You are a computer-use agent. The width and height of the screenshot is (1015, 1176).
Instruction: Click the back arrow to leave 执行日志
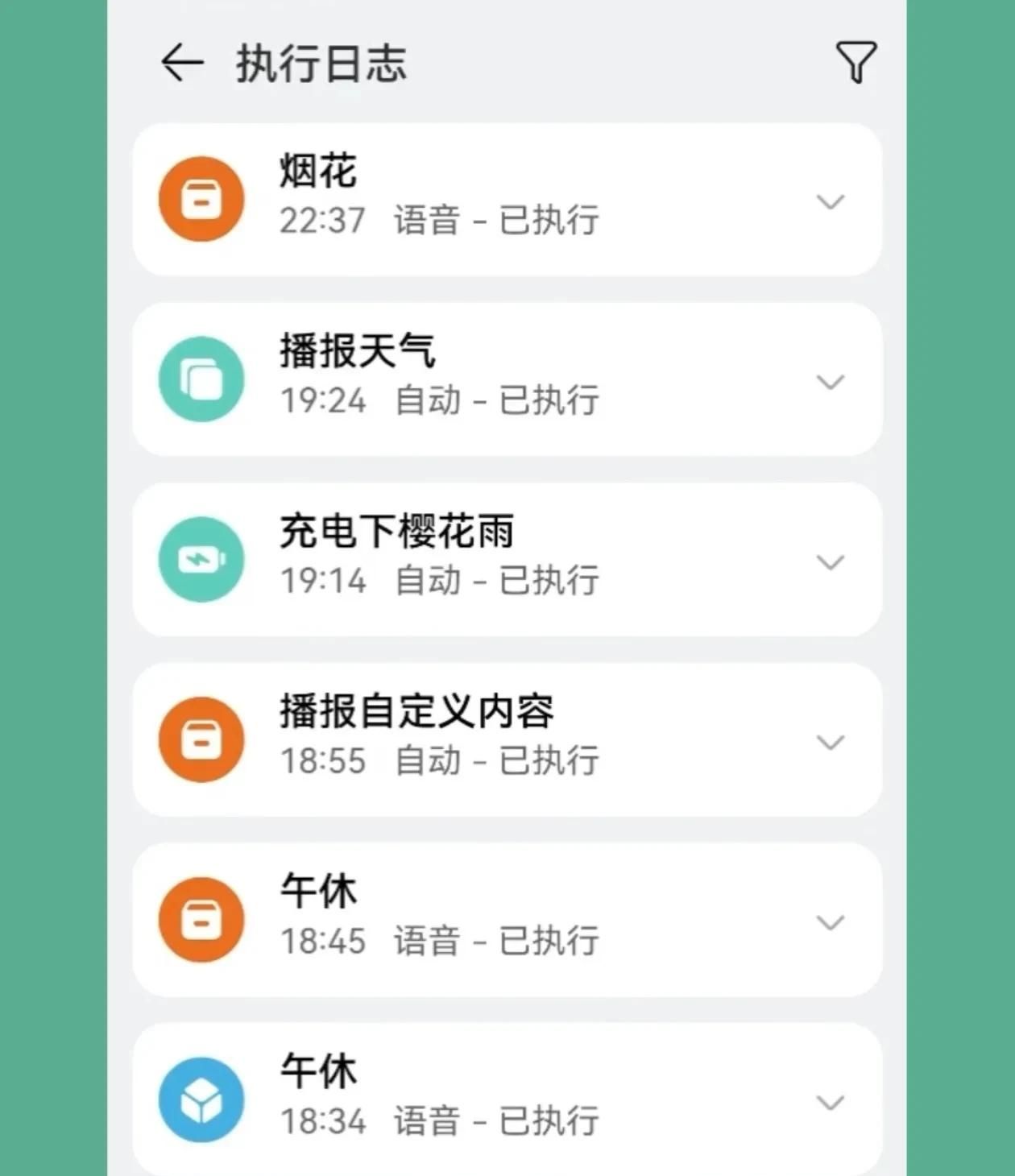[x=181, y=63]
